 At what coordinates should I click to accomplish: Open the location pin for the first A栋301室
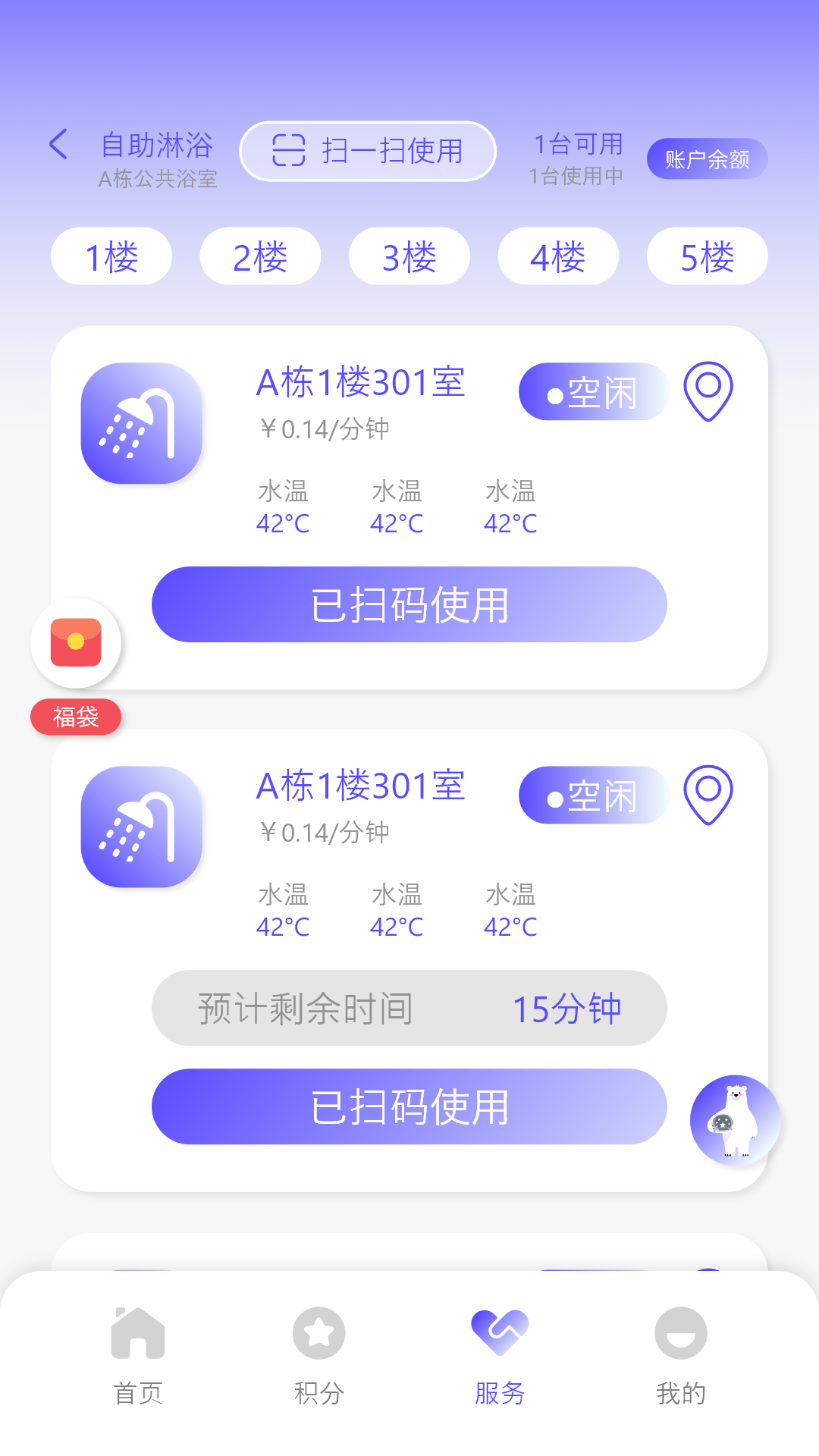[708, 391]
